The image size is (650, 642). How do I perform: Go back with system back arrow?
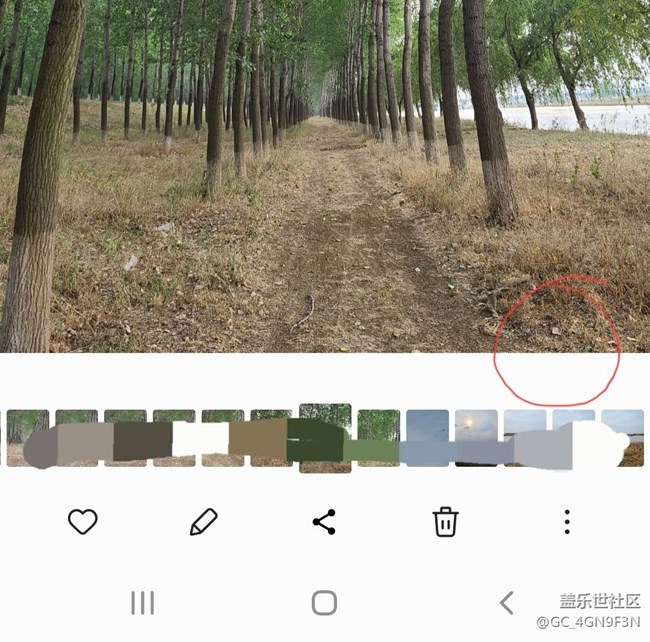click(x=506, y=602)
